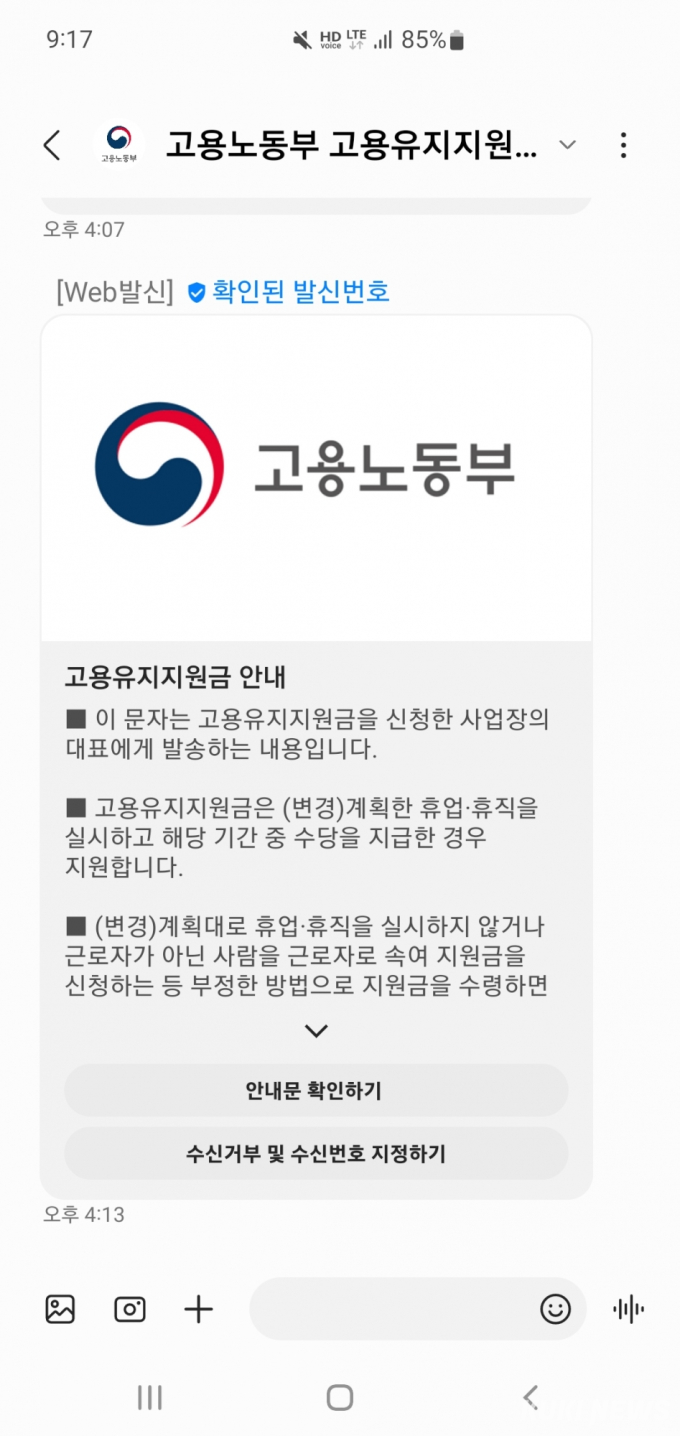Expand the full 고용유지지원금 안내 message
The width and height of the screenshot is (680, 1436).
click(316, 1030)
